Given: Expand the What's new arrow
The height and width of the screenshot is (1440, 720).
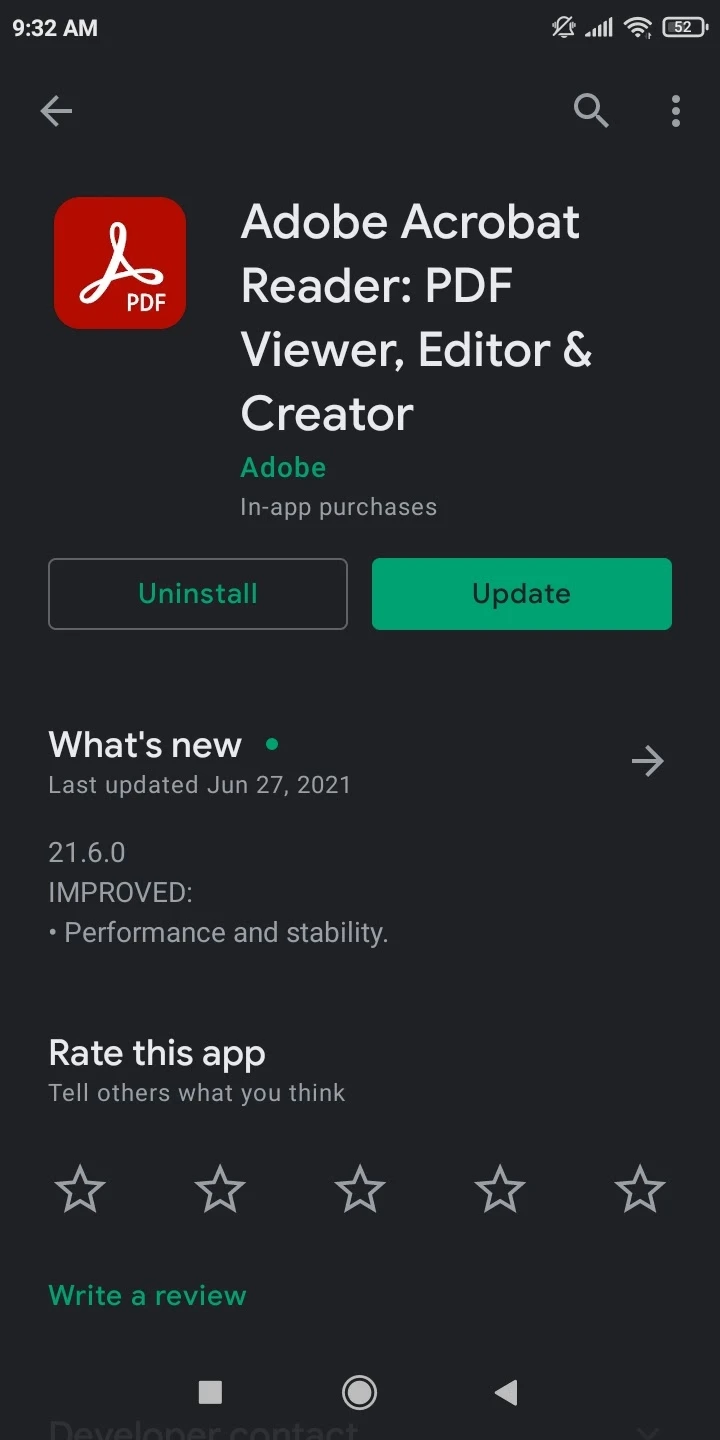Looking at the screenshot, I should (x=648, y=762).
